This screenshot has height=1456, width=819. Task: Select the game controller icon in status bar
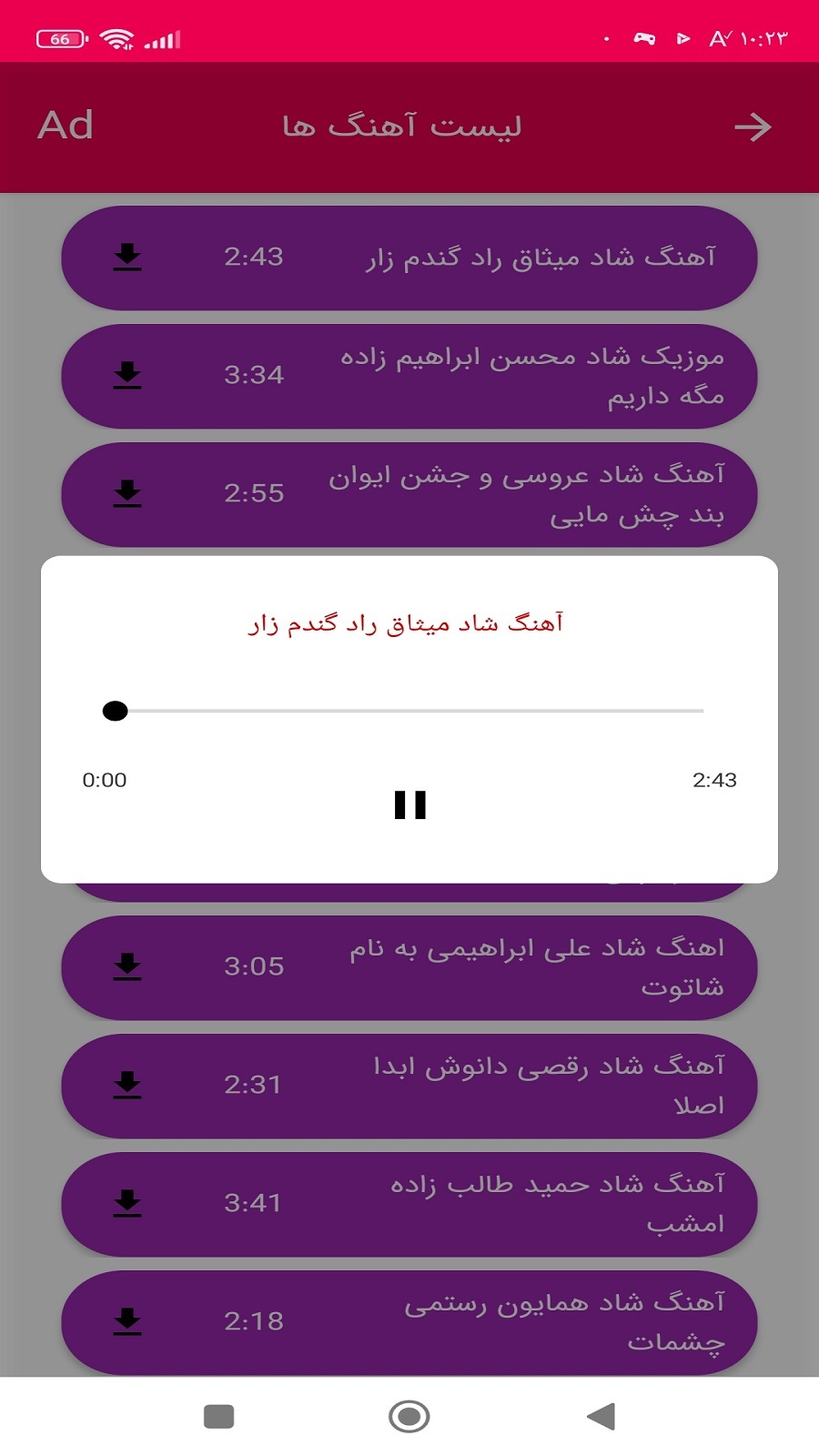(645, 38)
